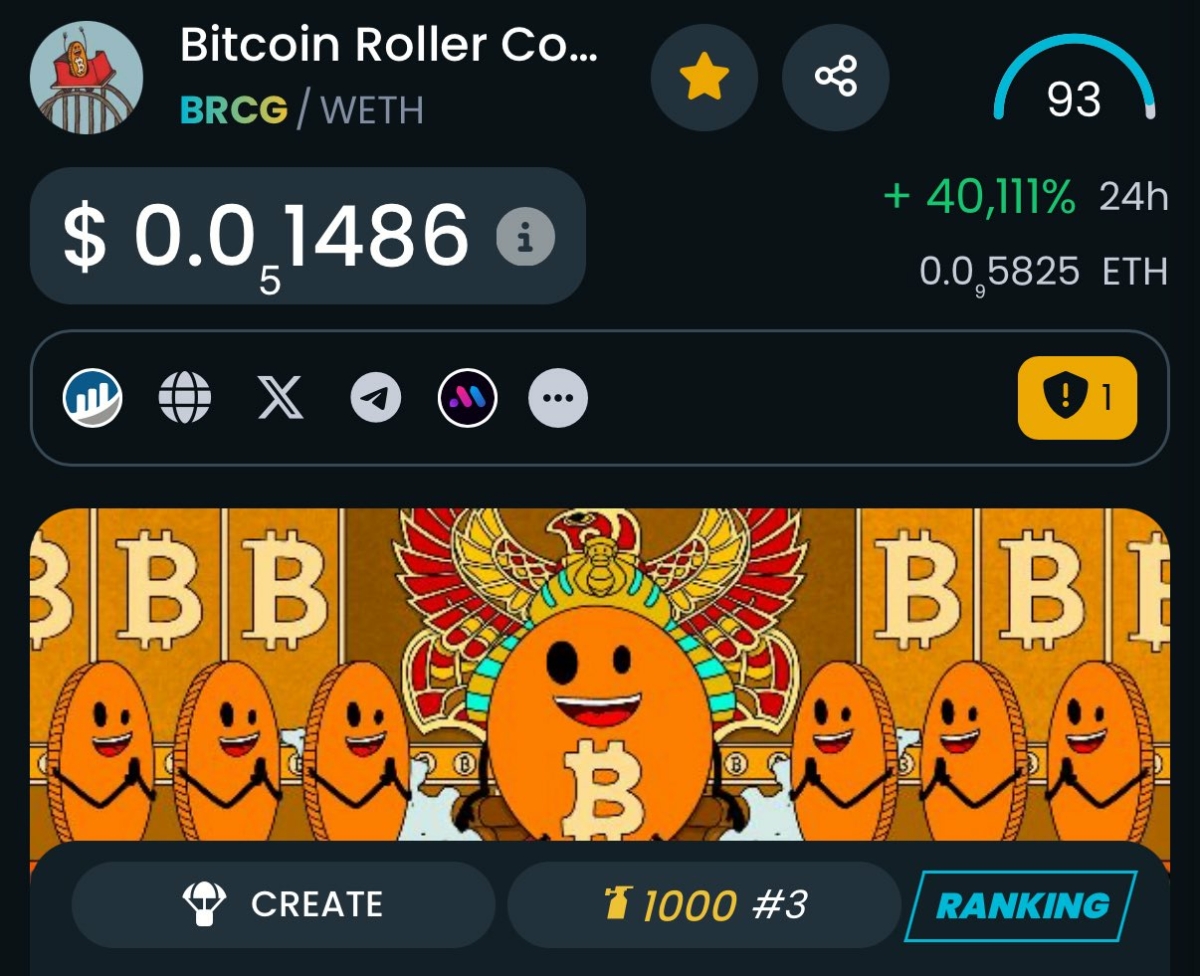1200x976 pixels.
Task: Visit the project website globe icon
Action: 185,399
